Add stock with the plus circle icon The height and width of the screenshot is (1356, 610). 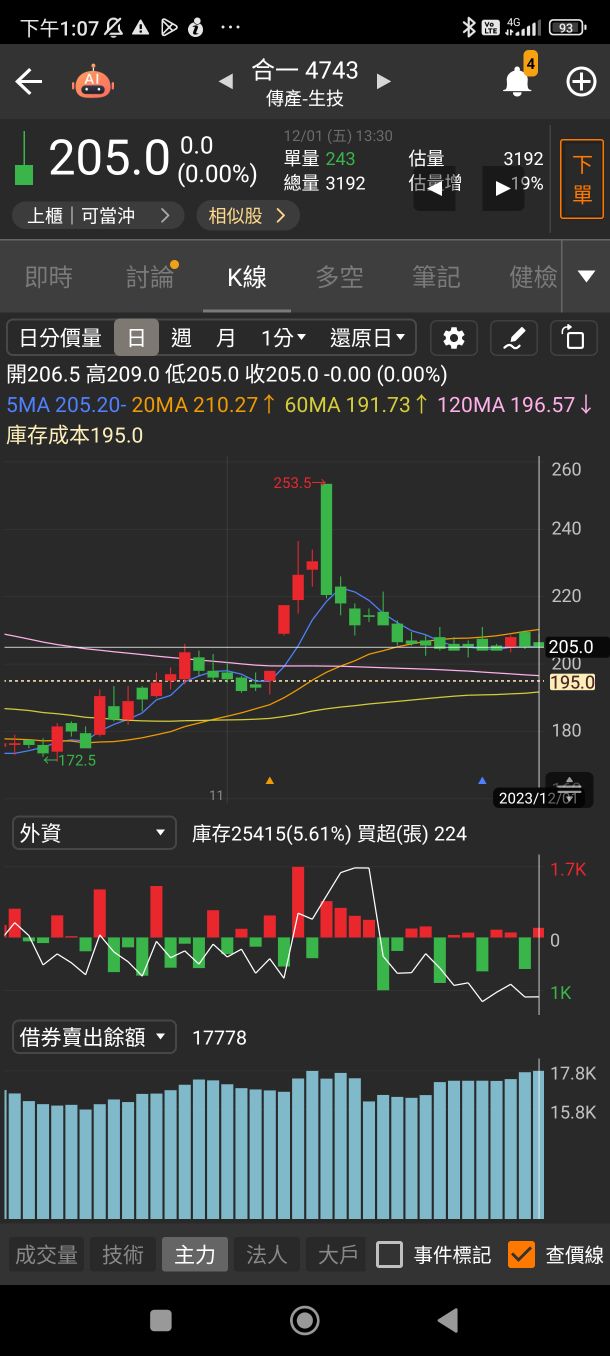click(581, 82)
